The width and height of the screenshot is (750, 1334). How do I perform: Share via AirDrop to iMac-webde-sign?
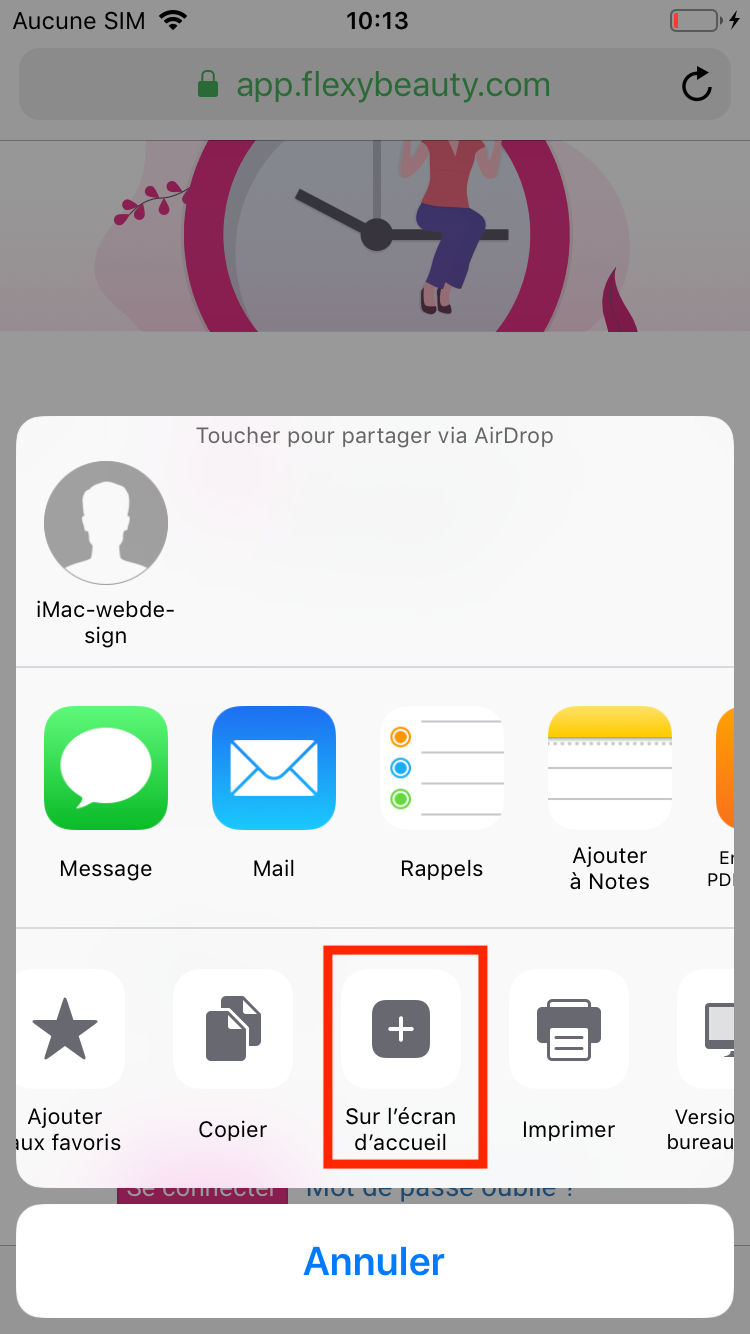(105, 523)
